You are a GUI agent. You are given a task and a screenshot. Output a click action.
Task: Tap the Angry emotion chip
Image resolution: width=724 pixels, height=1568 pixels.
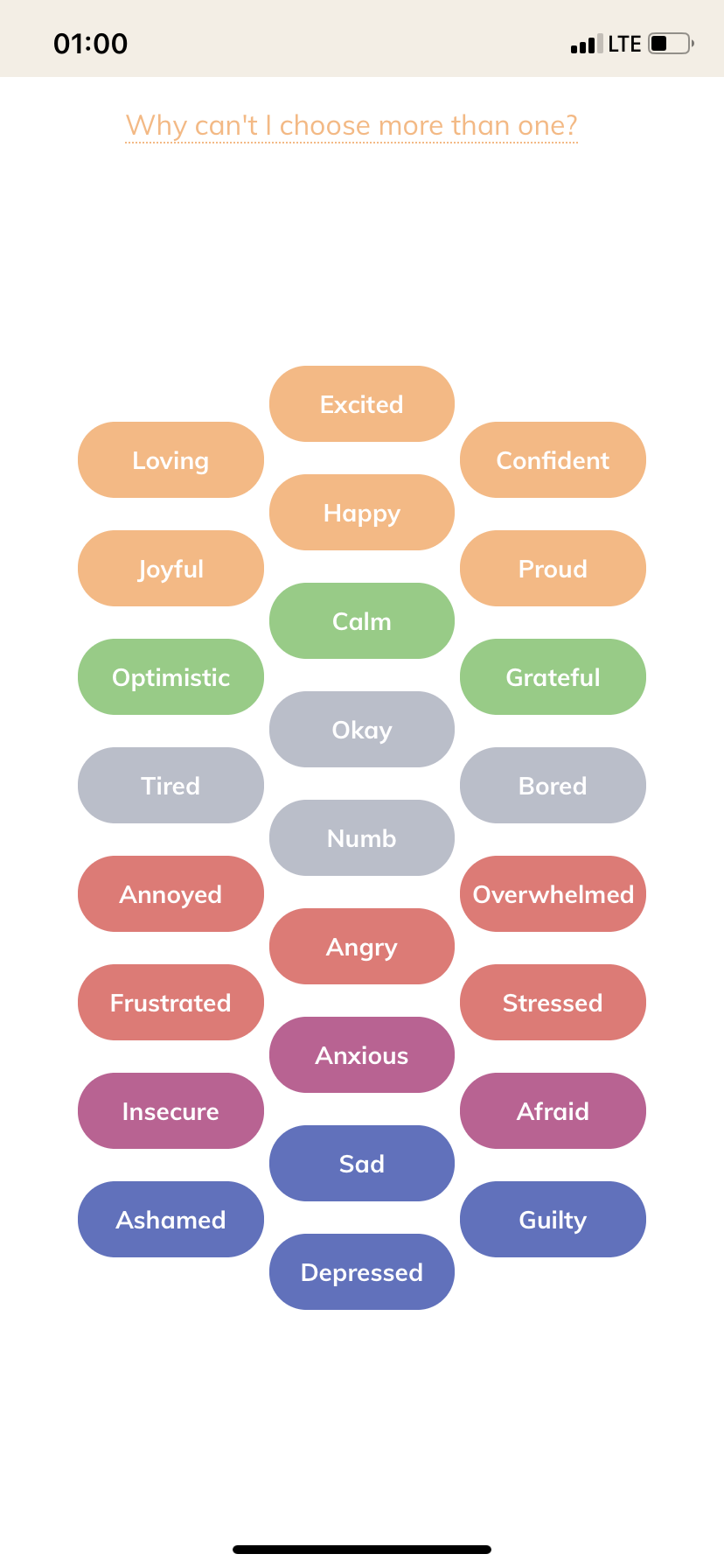pos(361,947)
